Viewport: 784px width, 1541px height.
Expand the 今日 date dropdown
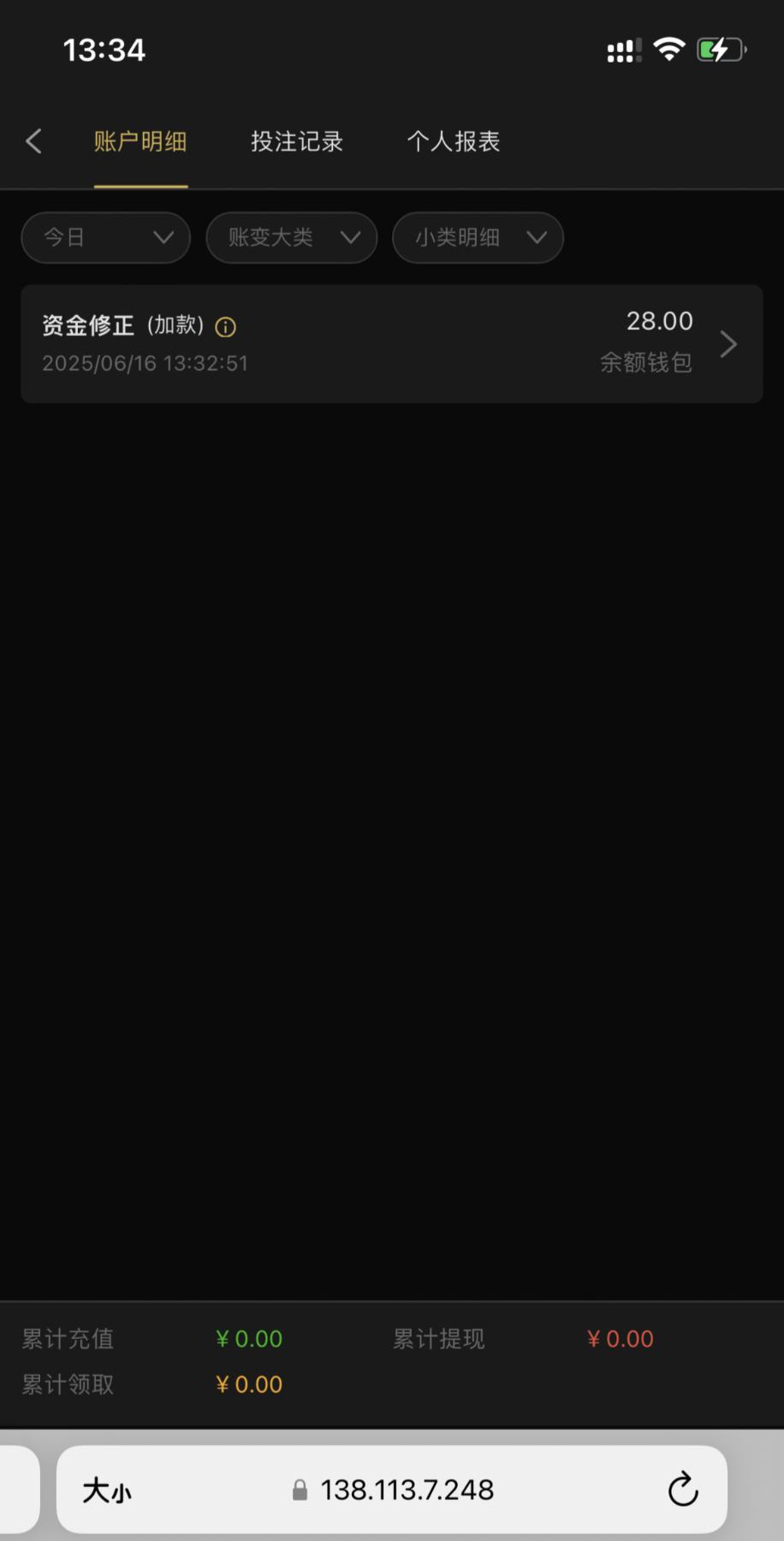pyautogui.click(x=105, y=237)
